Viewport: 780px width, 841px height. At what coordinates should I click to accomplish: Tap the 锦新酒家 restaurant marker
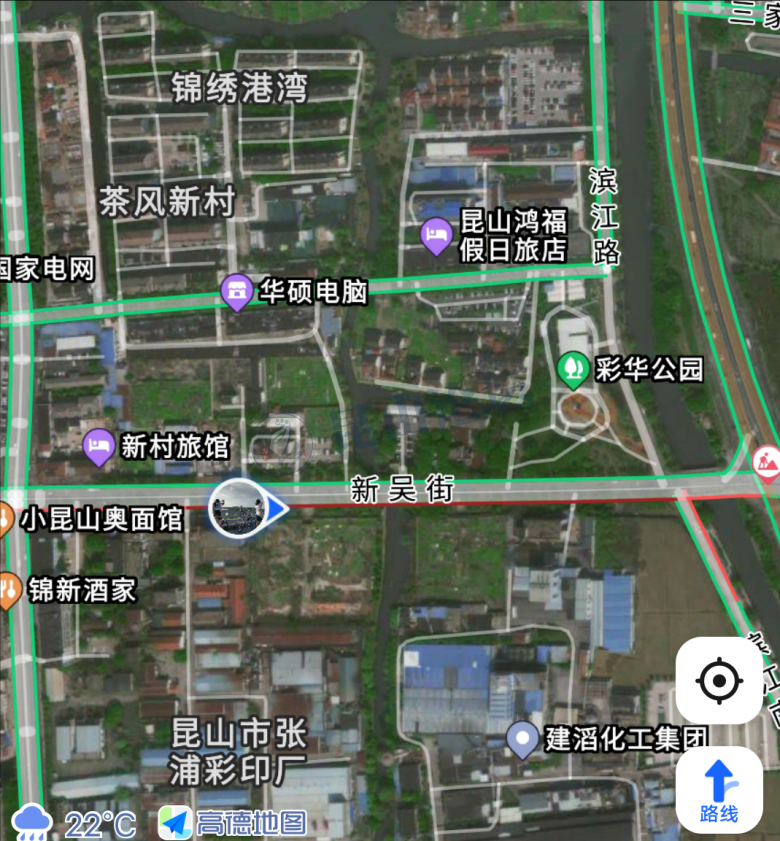8,590
